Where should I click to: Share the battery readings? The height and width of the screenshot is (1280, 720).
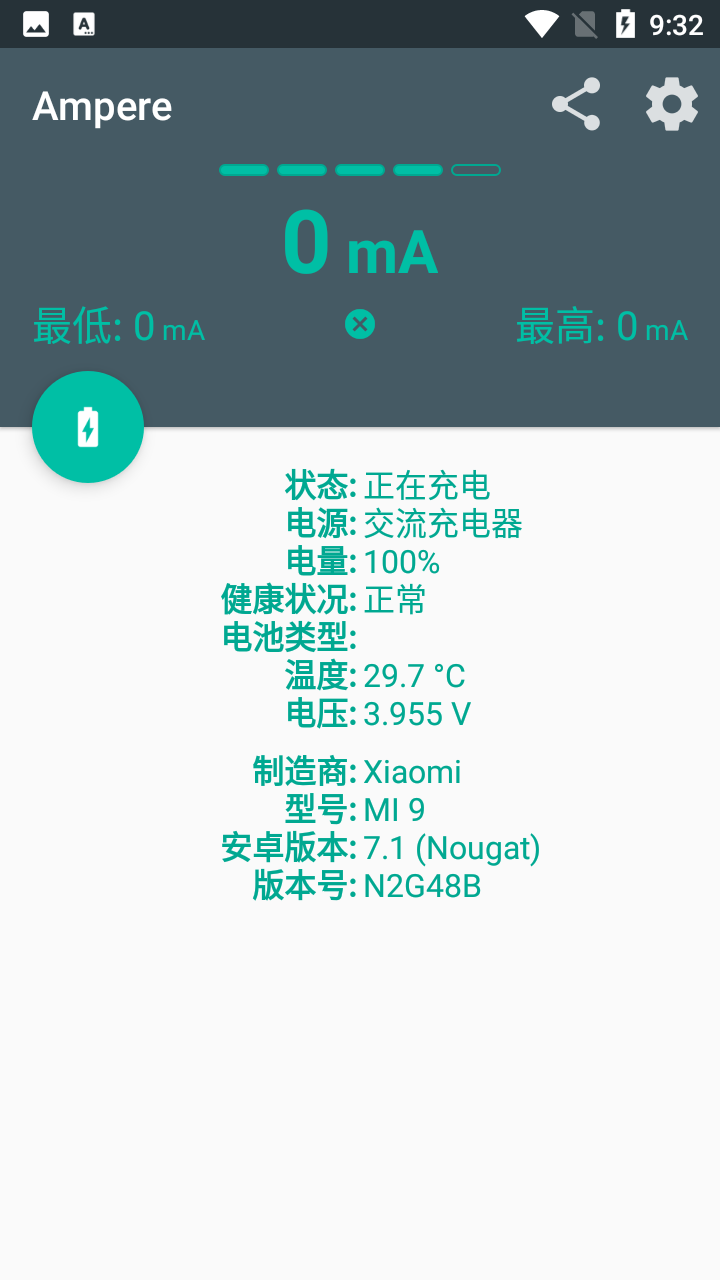[576, 104]
